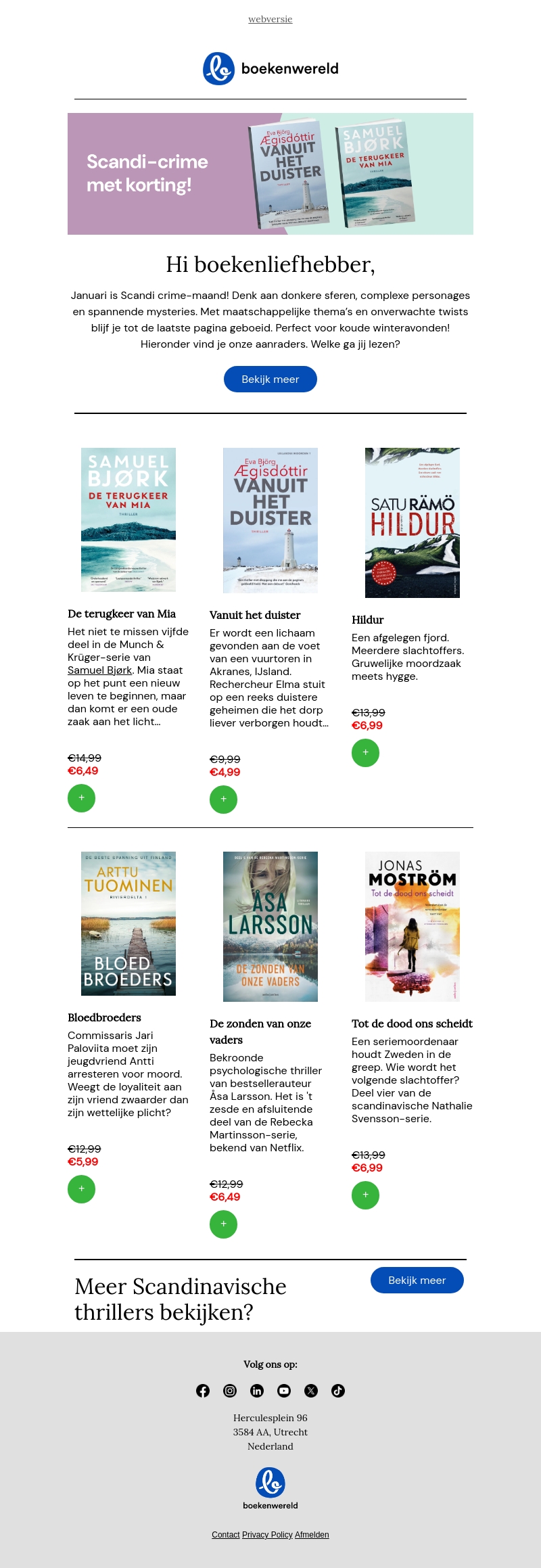The height and width of the screenshot is (1568, 541).
Task: Open the Hildur book cover
Action: pyautogui.click(x=412, y=522)
